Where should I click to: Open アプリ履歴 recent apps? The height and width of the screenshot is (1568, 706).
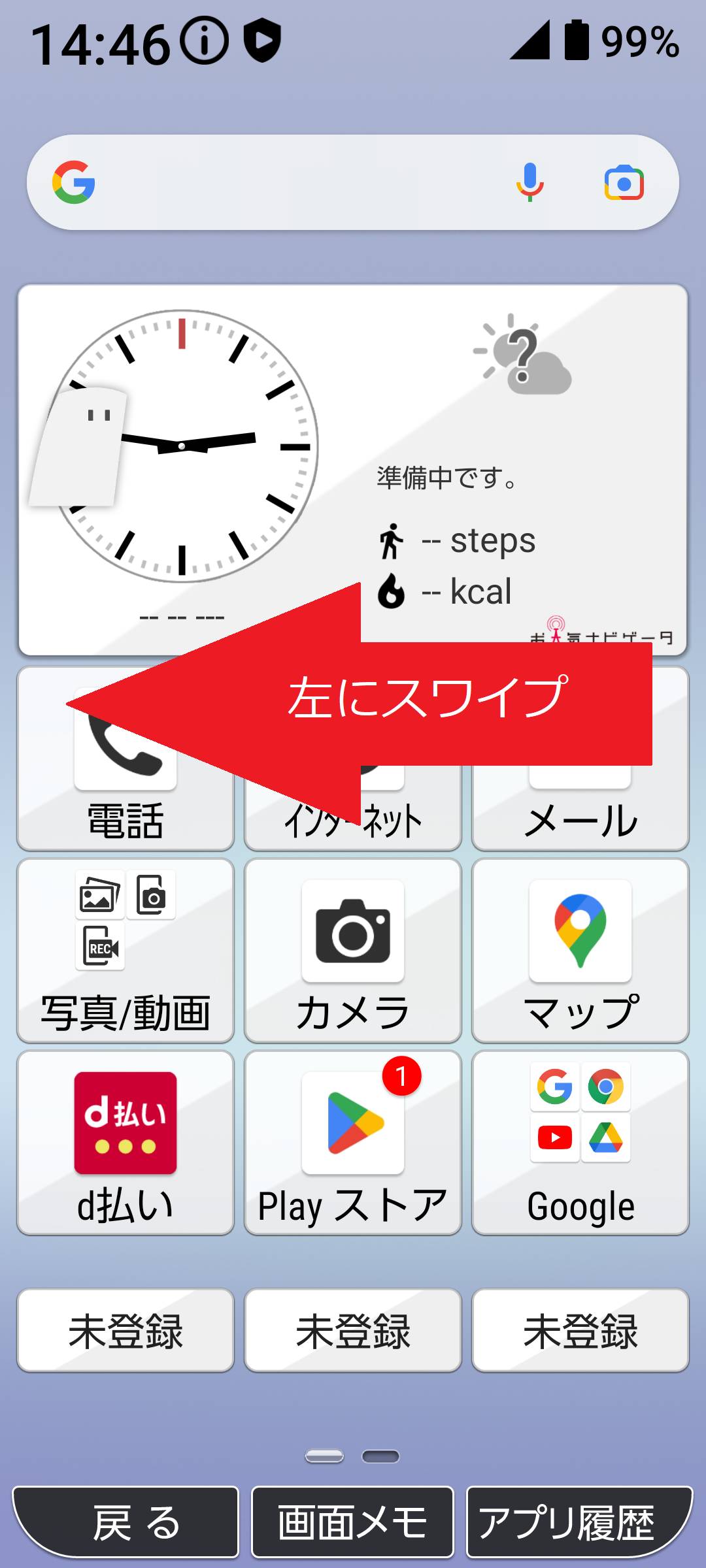pyautogui.click(x=579, y=1522)
